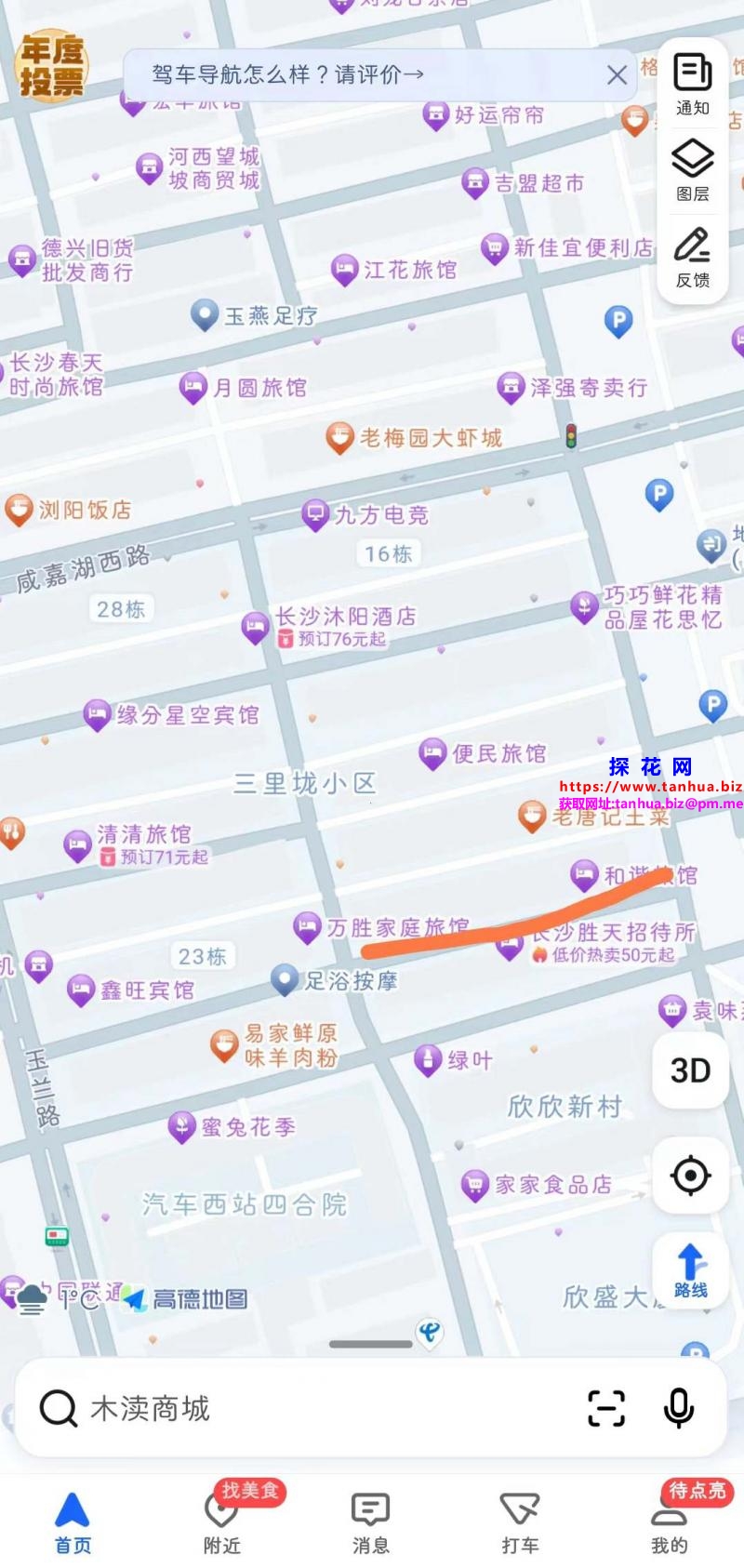The height and width of the screenshot is (1568, 744).
Task: Open the 消息 messages tab
Action: point(370,1522)
